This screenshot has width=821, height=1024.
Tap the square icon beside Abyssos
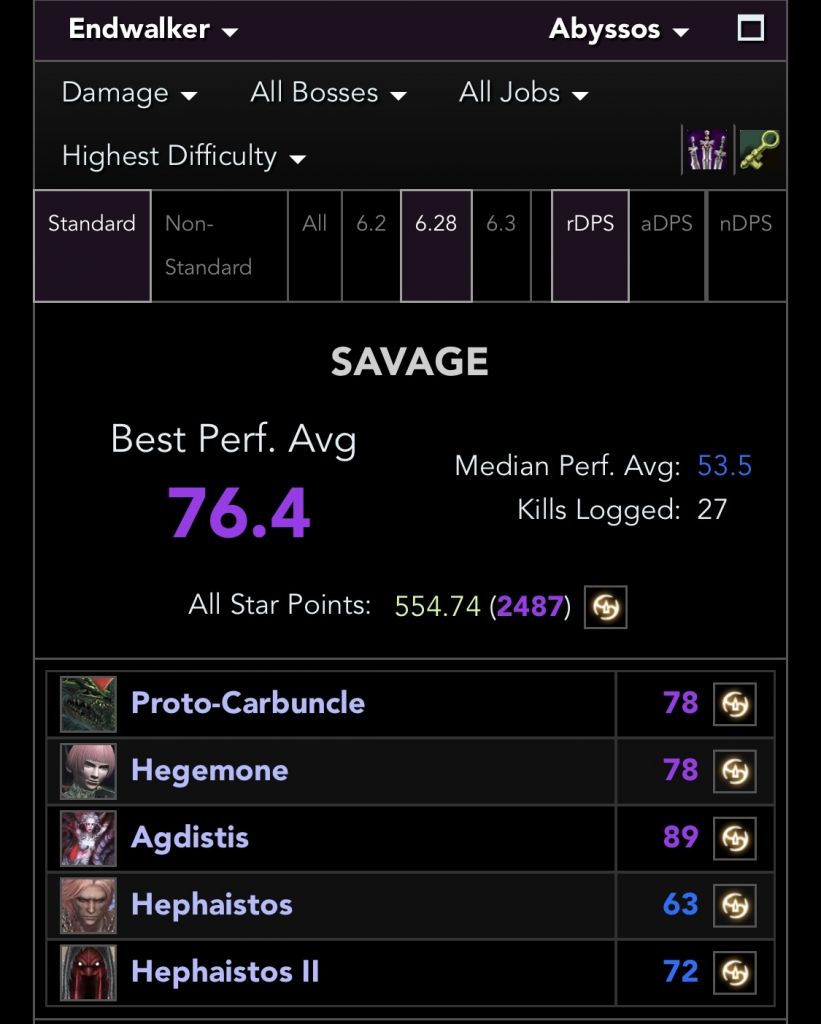click(750, 28)
